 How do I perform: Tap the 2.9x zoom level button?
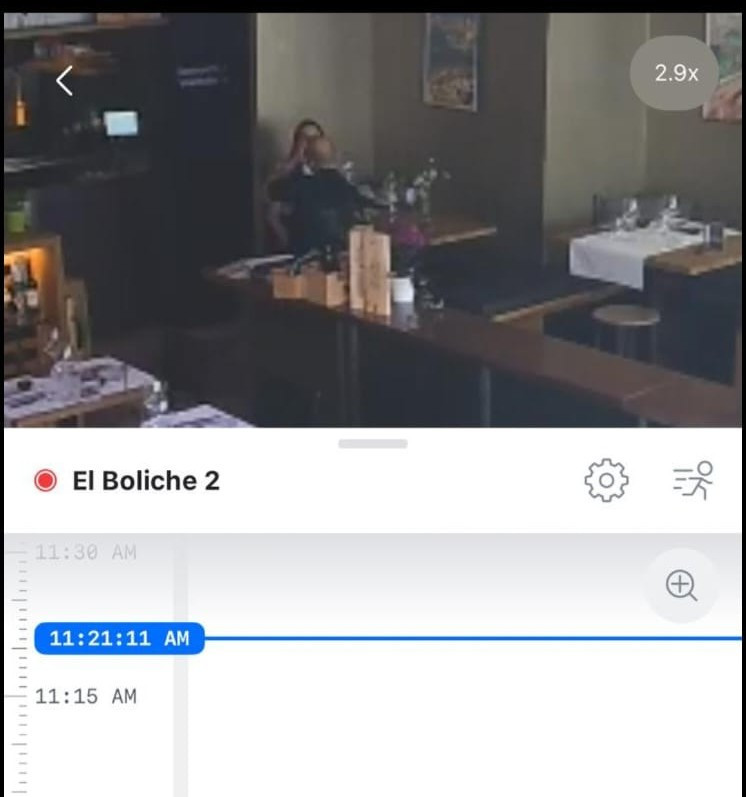675,73
